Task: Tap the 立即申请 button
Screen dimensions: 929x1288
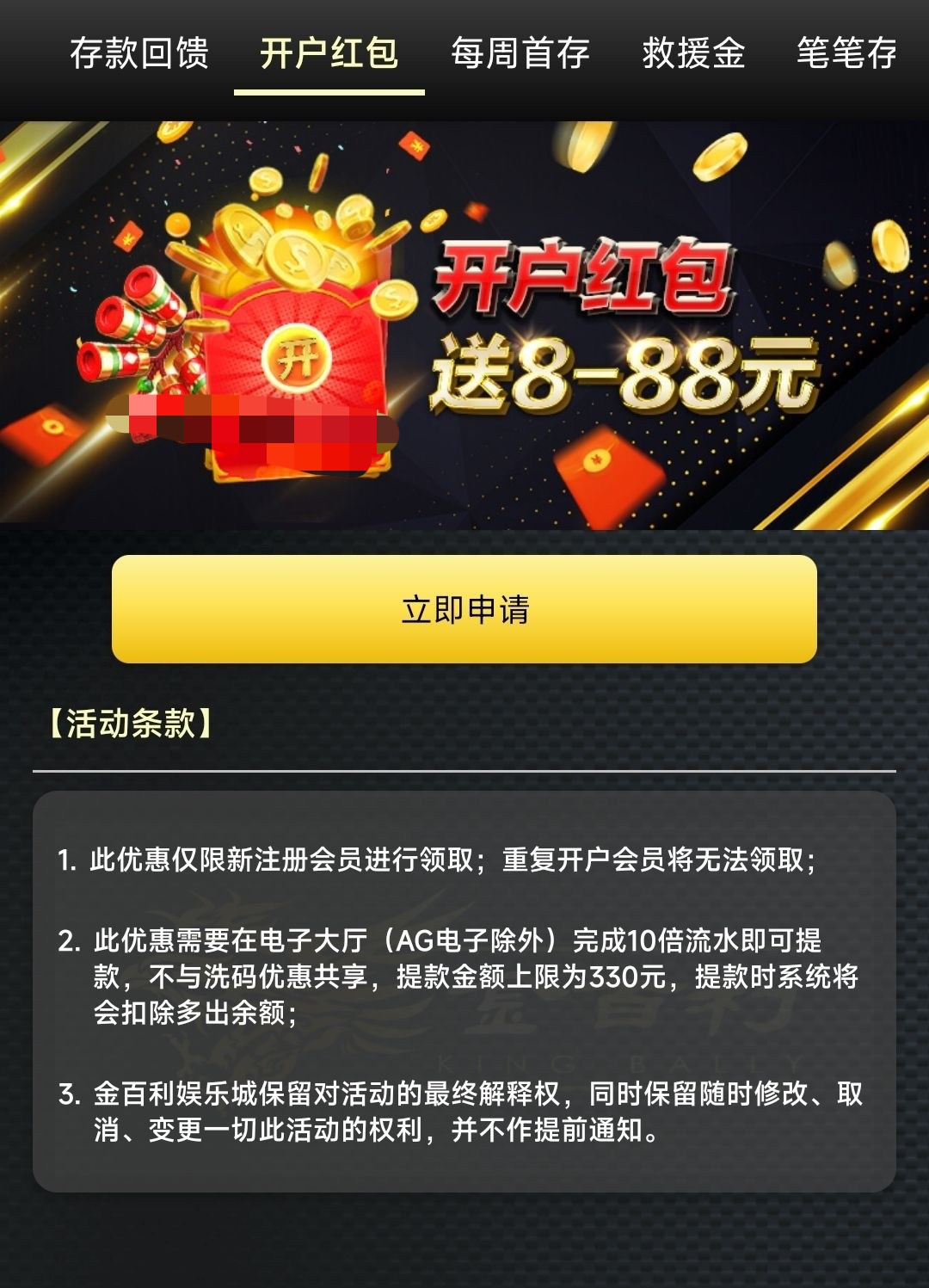Action: [x=464, y=609]
